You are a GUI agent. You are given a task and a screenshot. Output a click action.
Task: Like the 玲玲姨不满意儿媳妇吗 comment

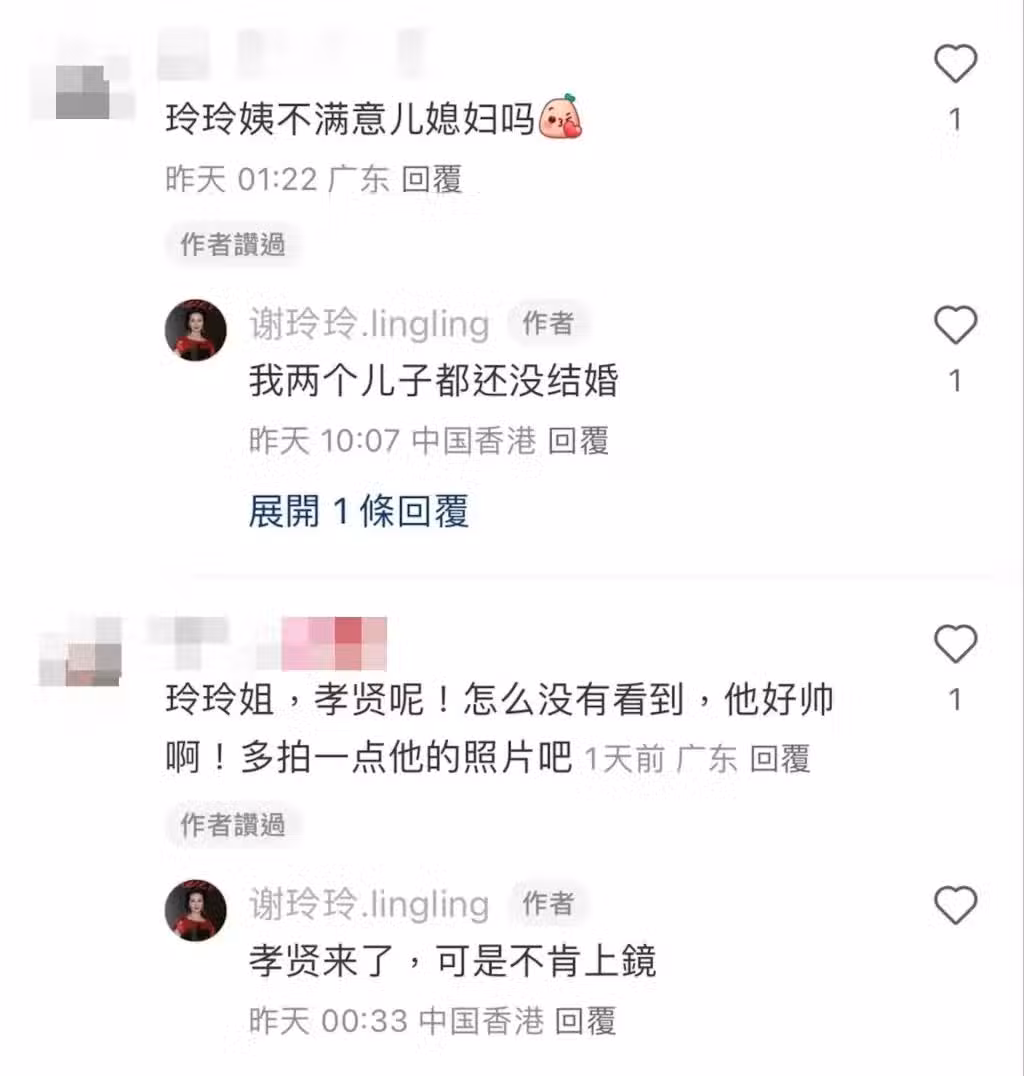954,66
